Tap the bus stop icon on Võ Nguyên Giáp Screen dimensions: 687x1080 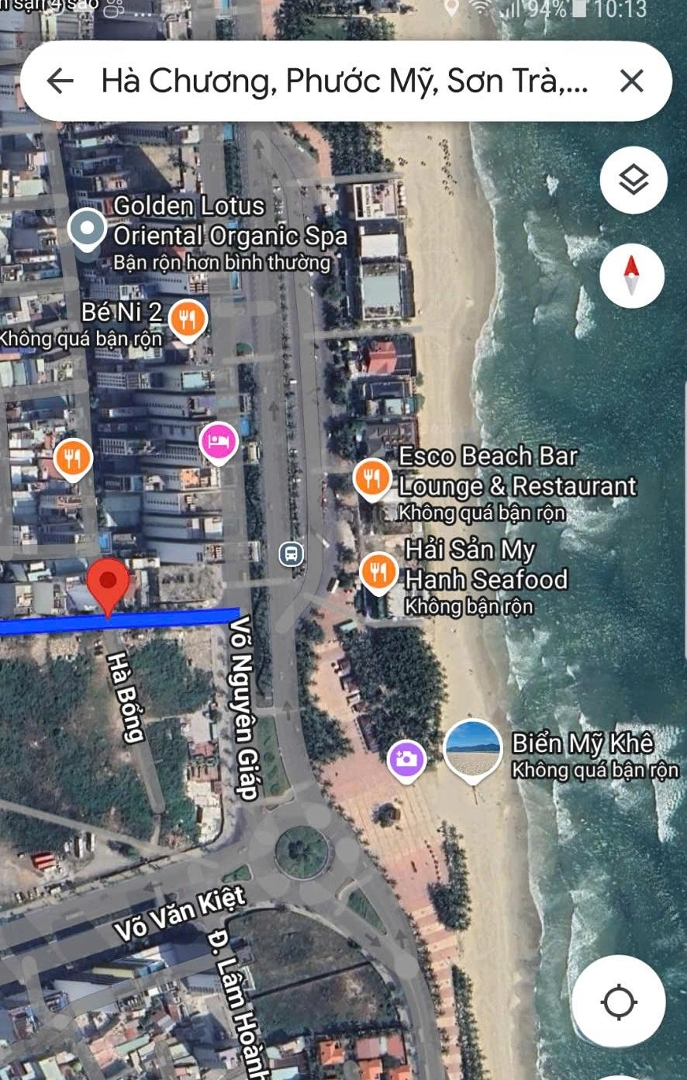[x=291, y=553]
